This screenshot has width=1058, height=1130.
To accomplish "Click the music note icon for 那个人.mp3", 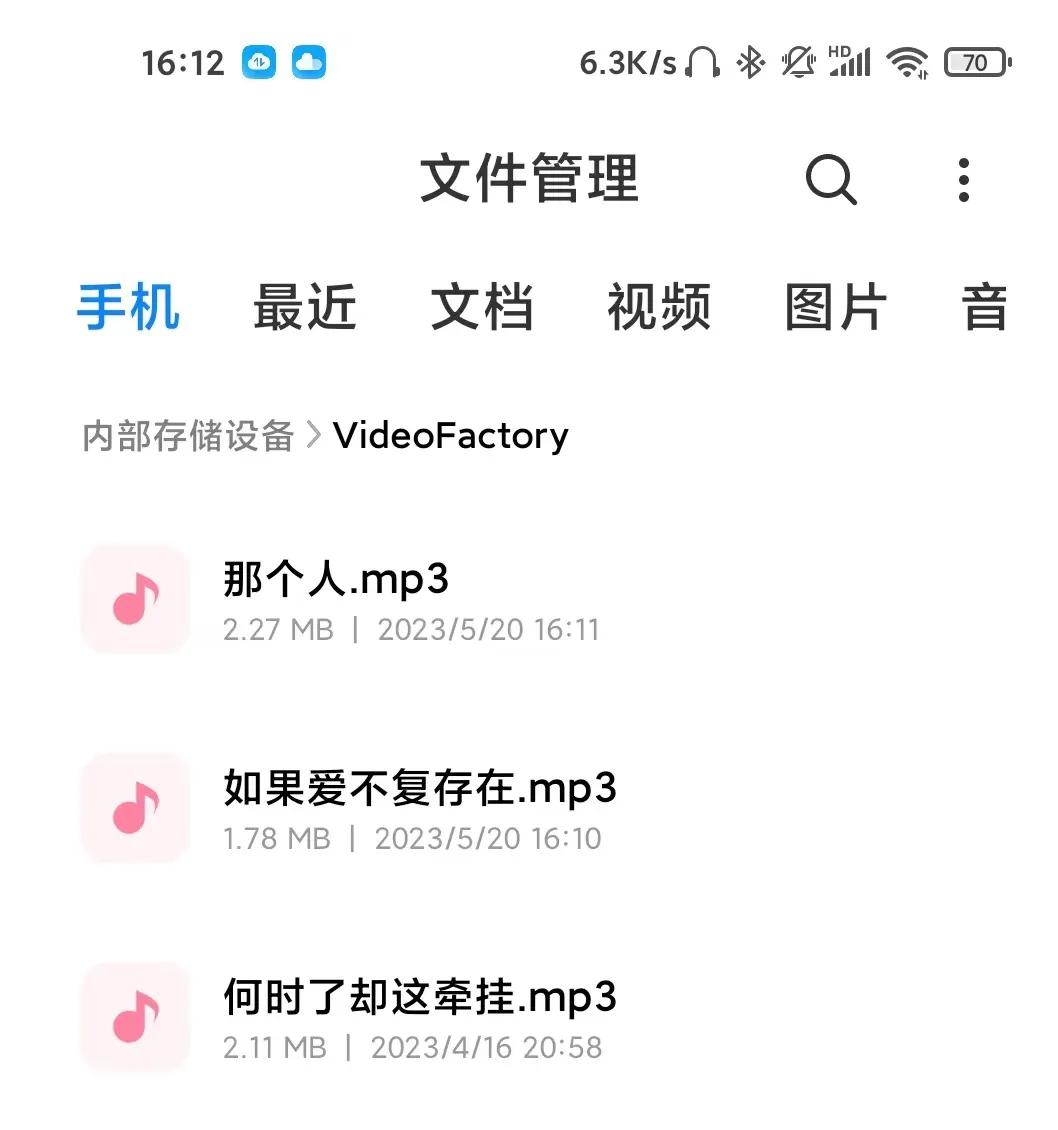I will [134, 600].
